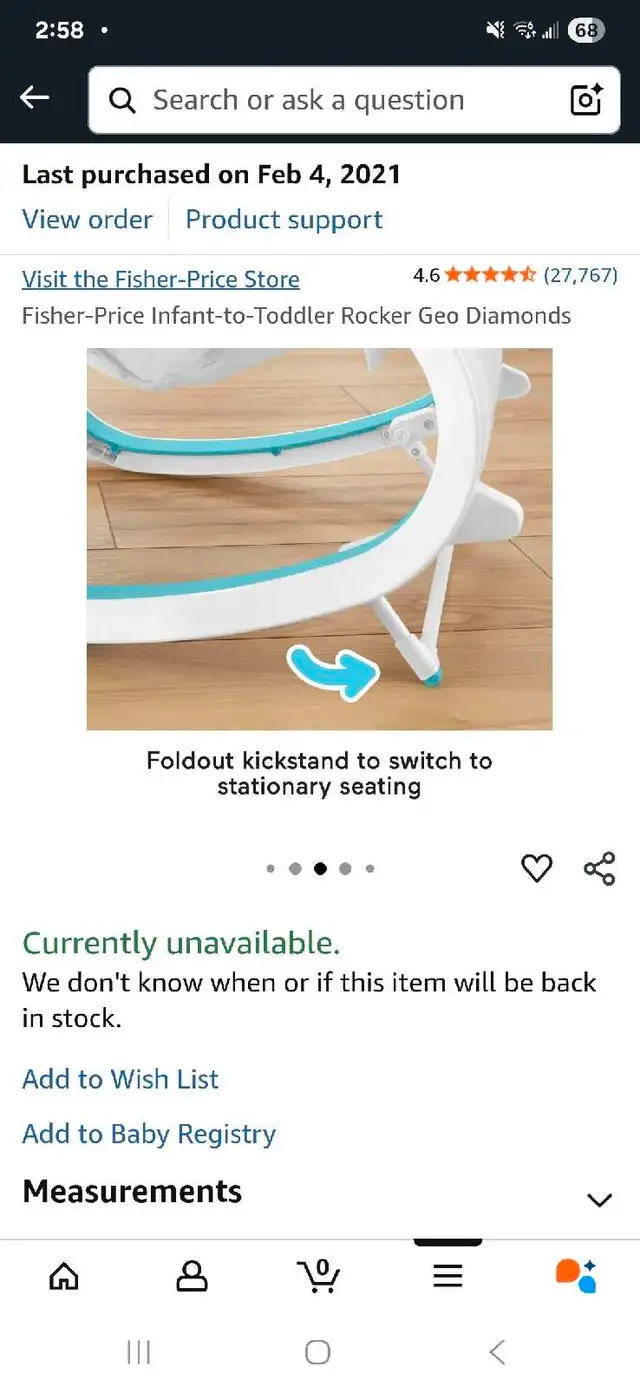640x1388 pixels.
Task: Open the 27,767 customer ratings
Action: tap(581, 275)
